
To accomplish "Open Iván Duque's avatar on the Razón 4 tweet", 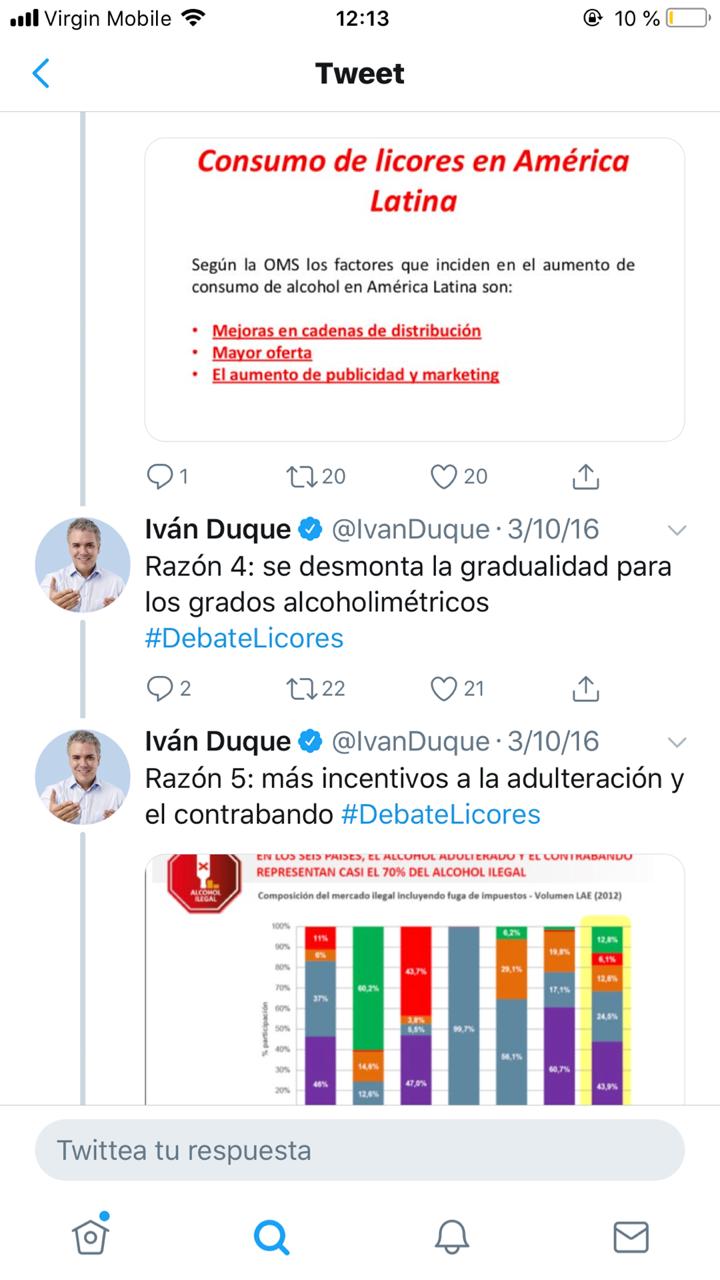I will [x=82, y=566].
